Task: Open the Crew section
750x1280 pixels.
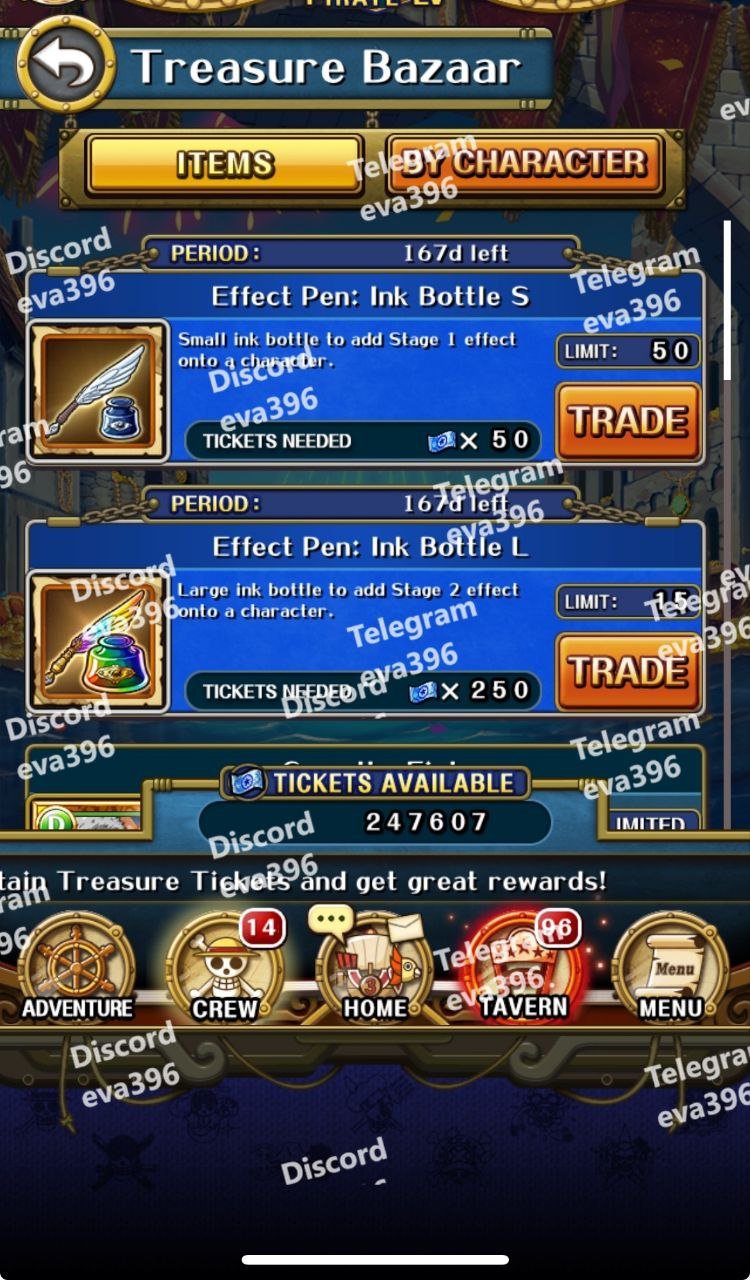Action: coord(225,968)
